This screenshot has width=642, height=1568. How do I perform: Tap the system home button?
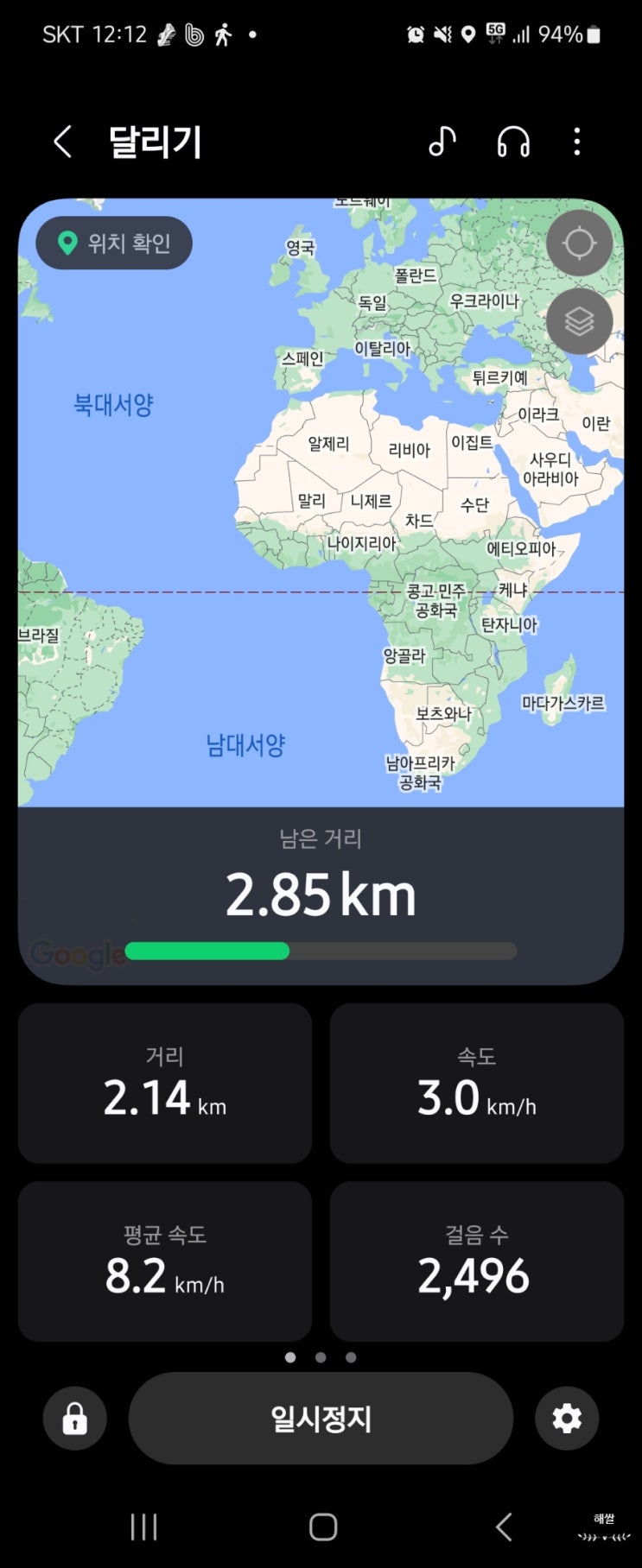pos(322,1527)
